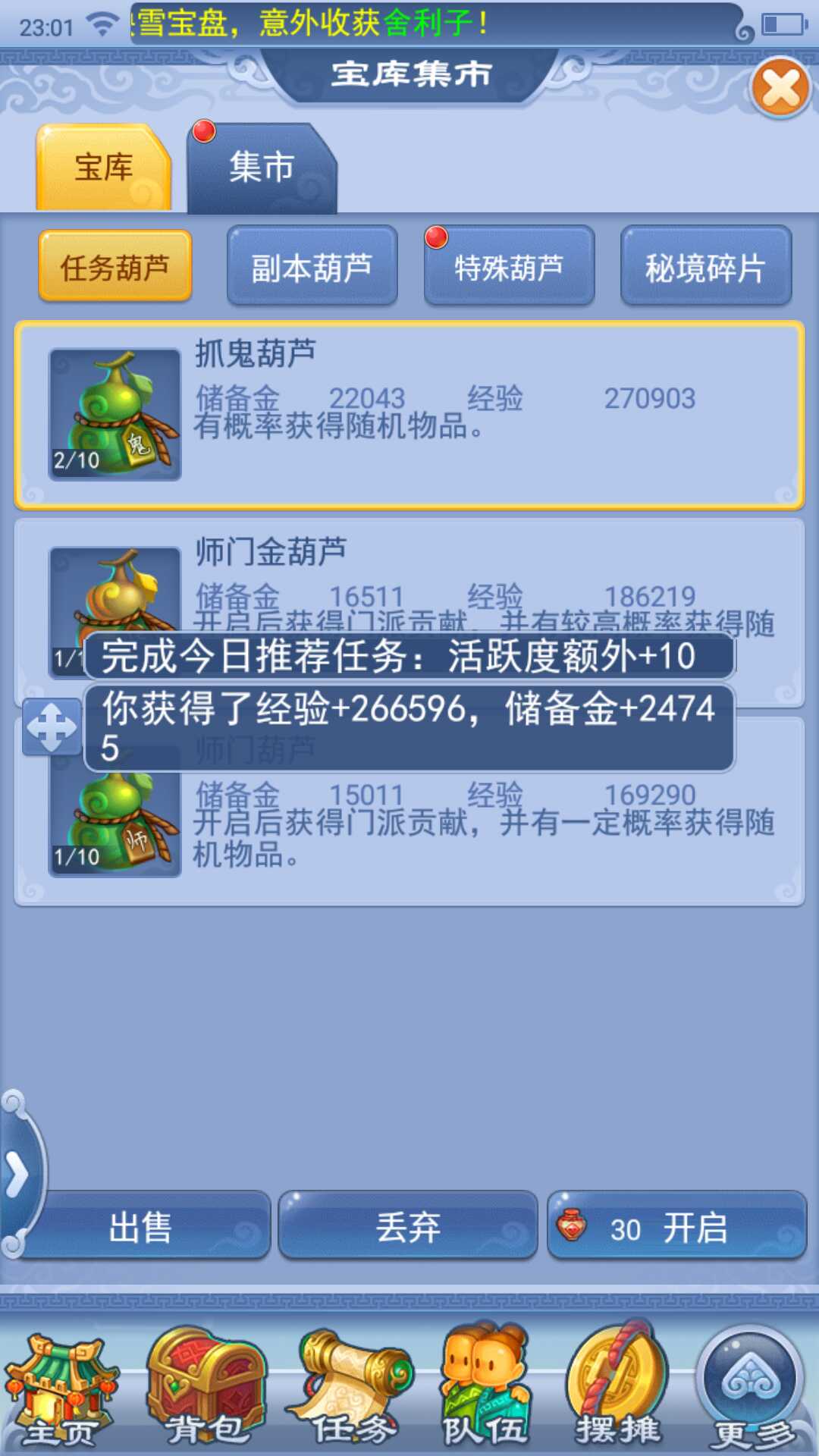View the 秘境碎片 category

tap(705, 267)
